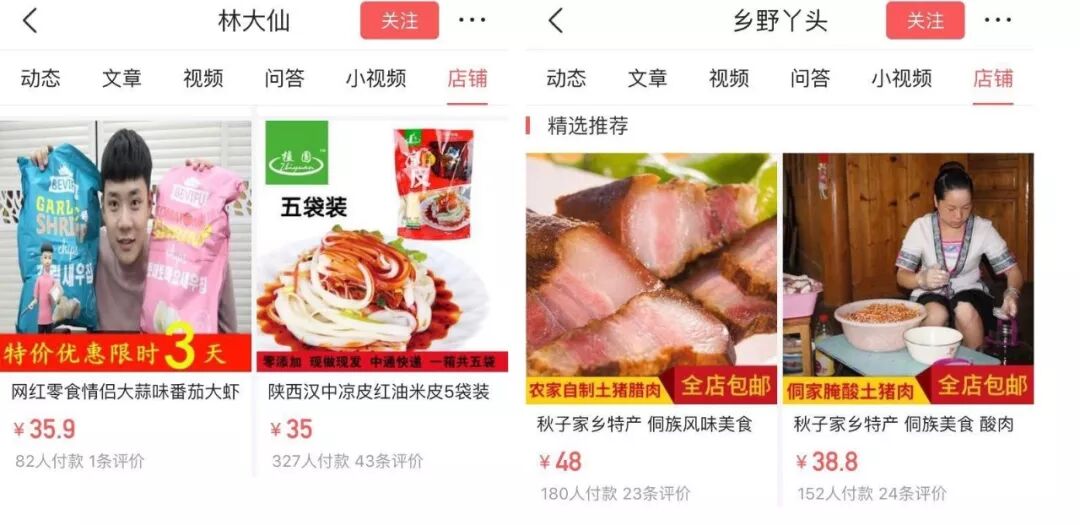Open the overflow menu on 乡野丫头's page
The image size is (1080, 525).
point(997,21)
